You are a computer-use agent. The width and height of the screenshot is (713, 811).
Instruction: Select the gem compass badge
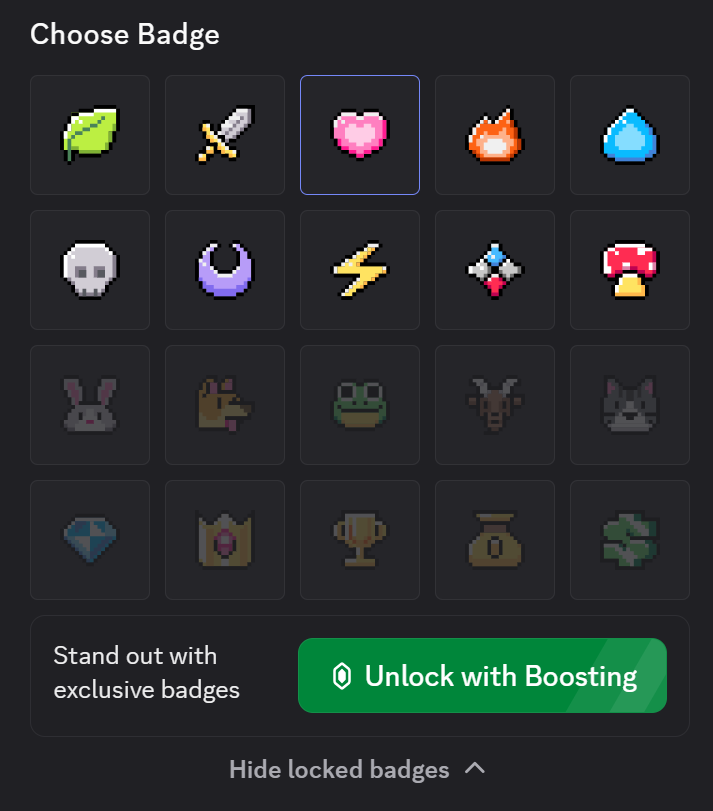click(495, 270)
